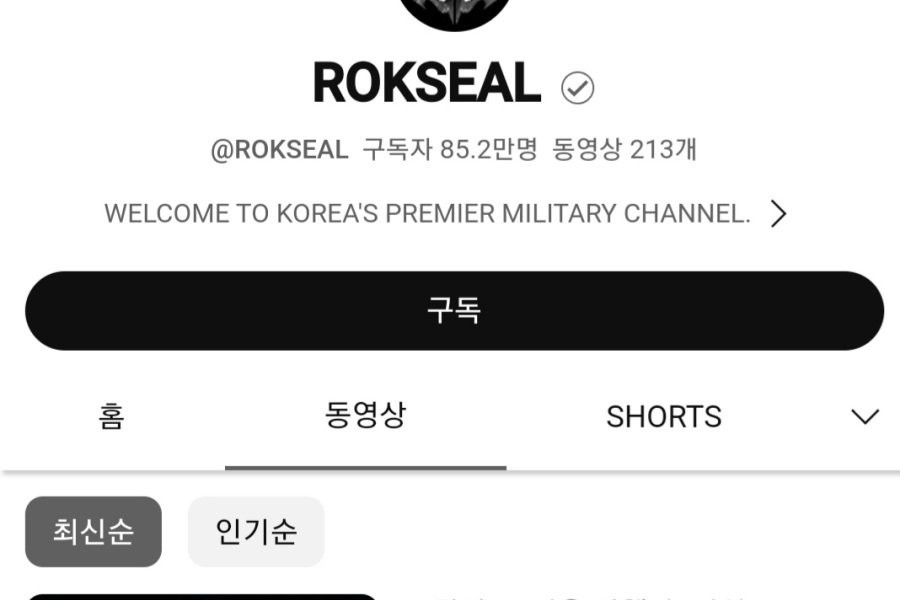900x600 pixels.
Task: Open the channel description "WELCOME TO KOREA'S PREMIER..."
Action: (445, 214)
